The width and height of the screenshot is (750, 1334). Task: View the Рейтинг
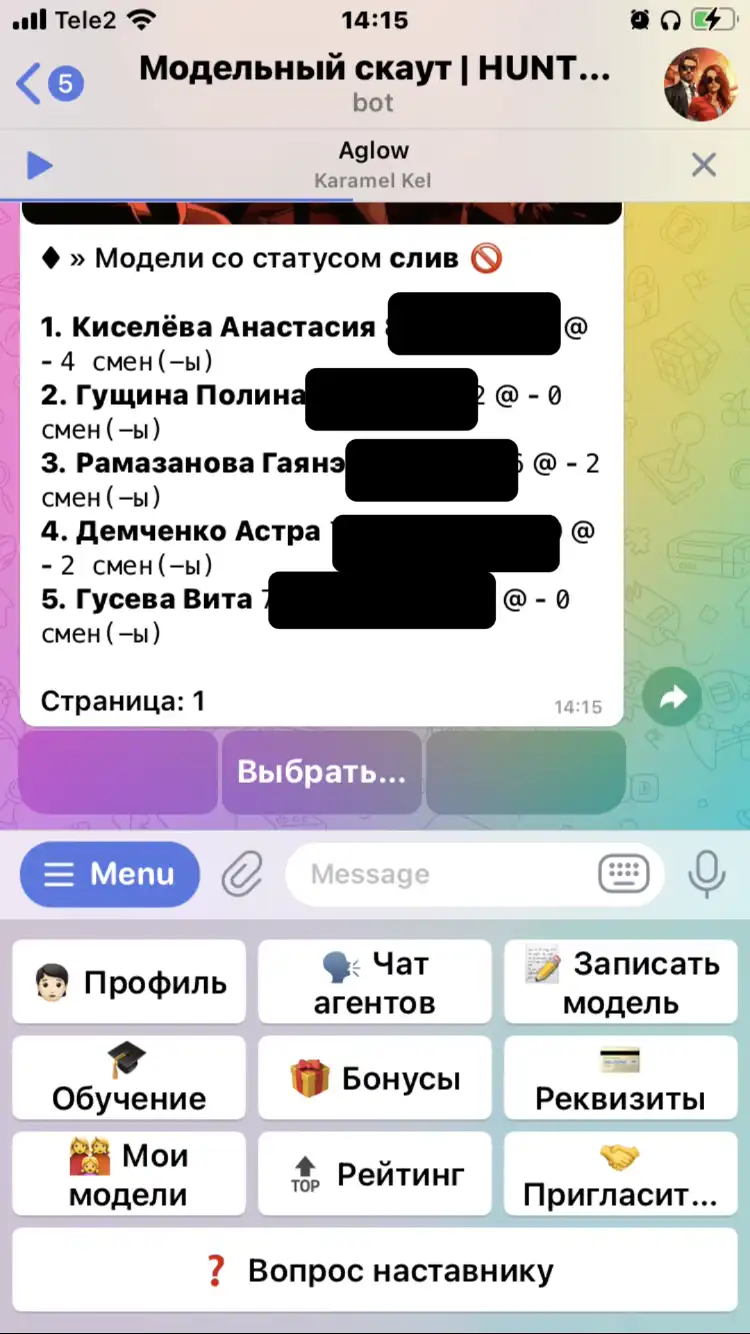pos(375,1174)
